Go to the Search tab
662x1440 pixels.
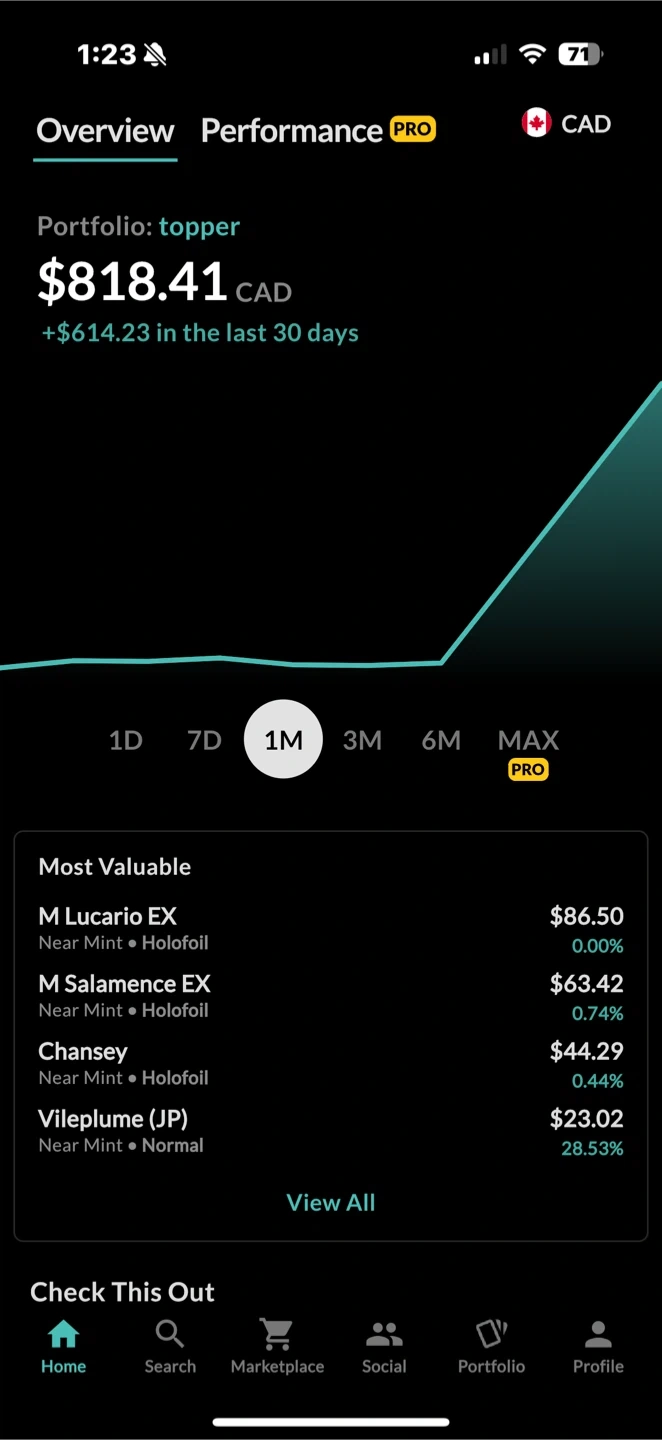pyautogui.click(x=170, y=1347)
